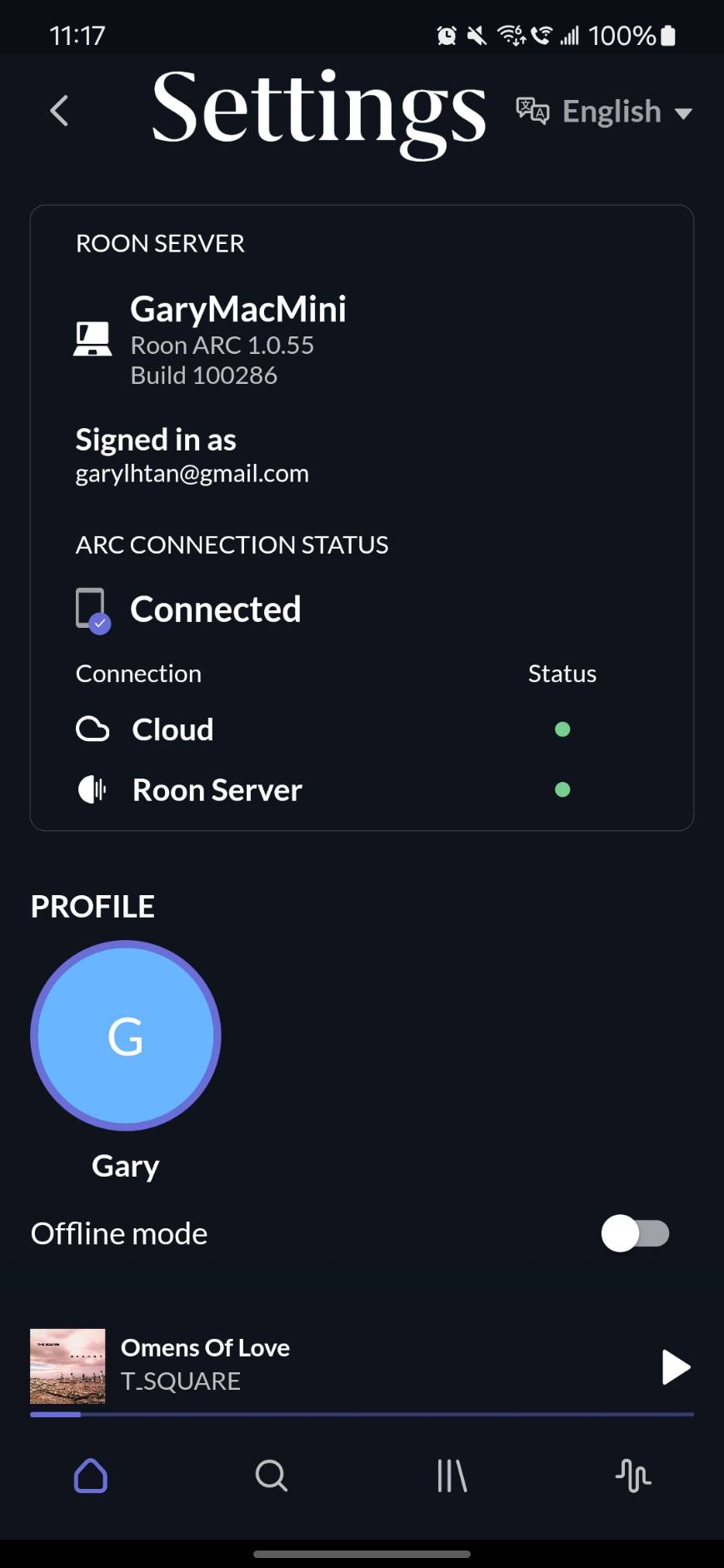The height and width of the screenshot is (1568, 724).
Task: Switch to the Home tab
Action: coord(91,1476)
